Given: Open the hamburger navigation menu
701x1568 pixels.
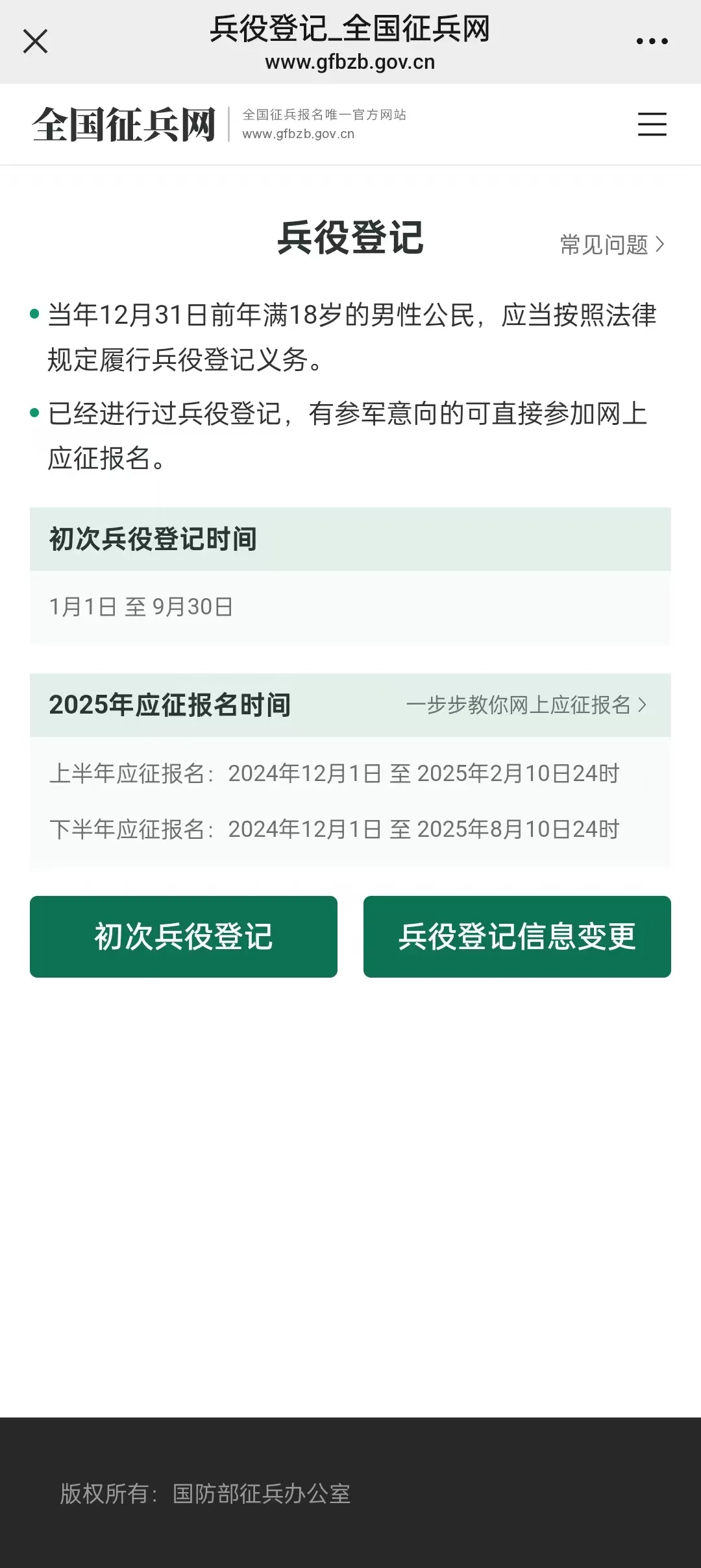Looking at the screenshot, I should coord(652,125).
